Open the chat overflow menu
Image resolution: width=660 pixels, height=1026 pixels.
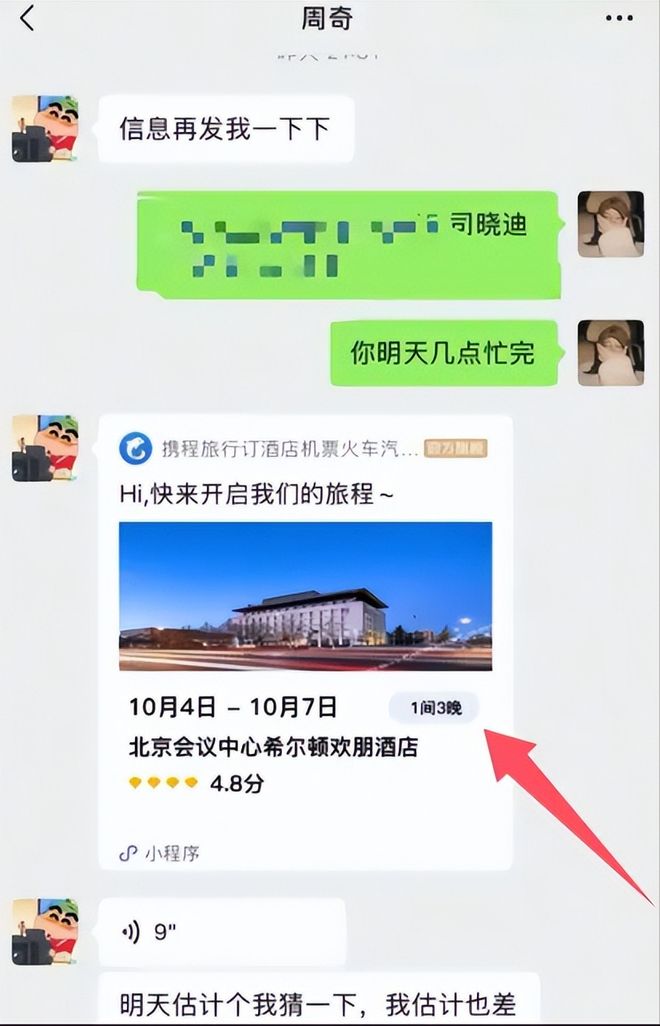point(618,19)
